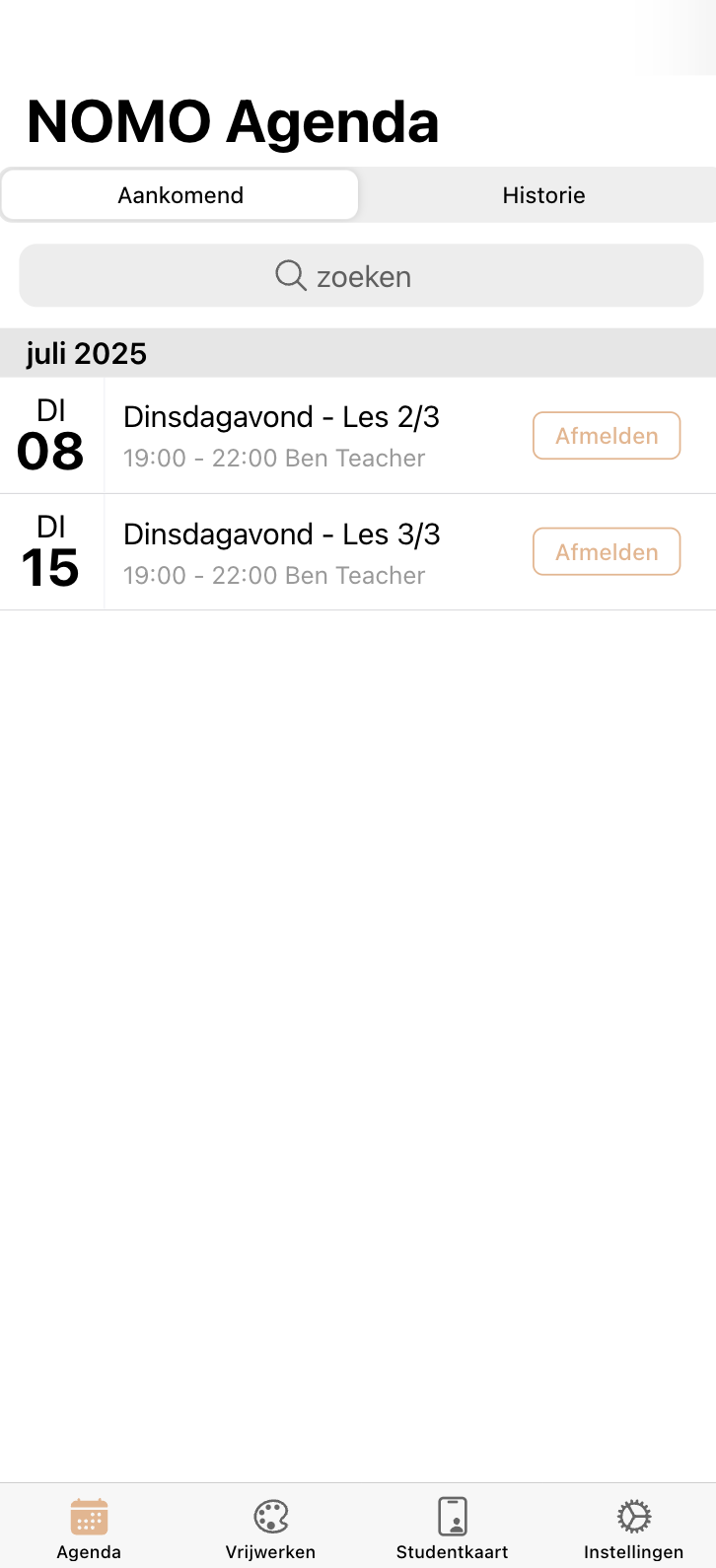Select the Agenda tab
Image resolution: width=716 pixels, height=1568 pixels.
(x=89, y=1529)
